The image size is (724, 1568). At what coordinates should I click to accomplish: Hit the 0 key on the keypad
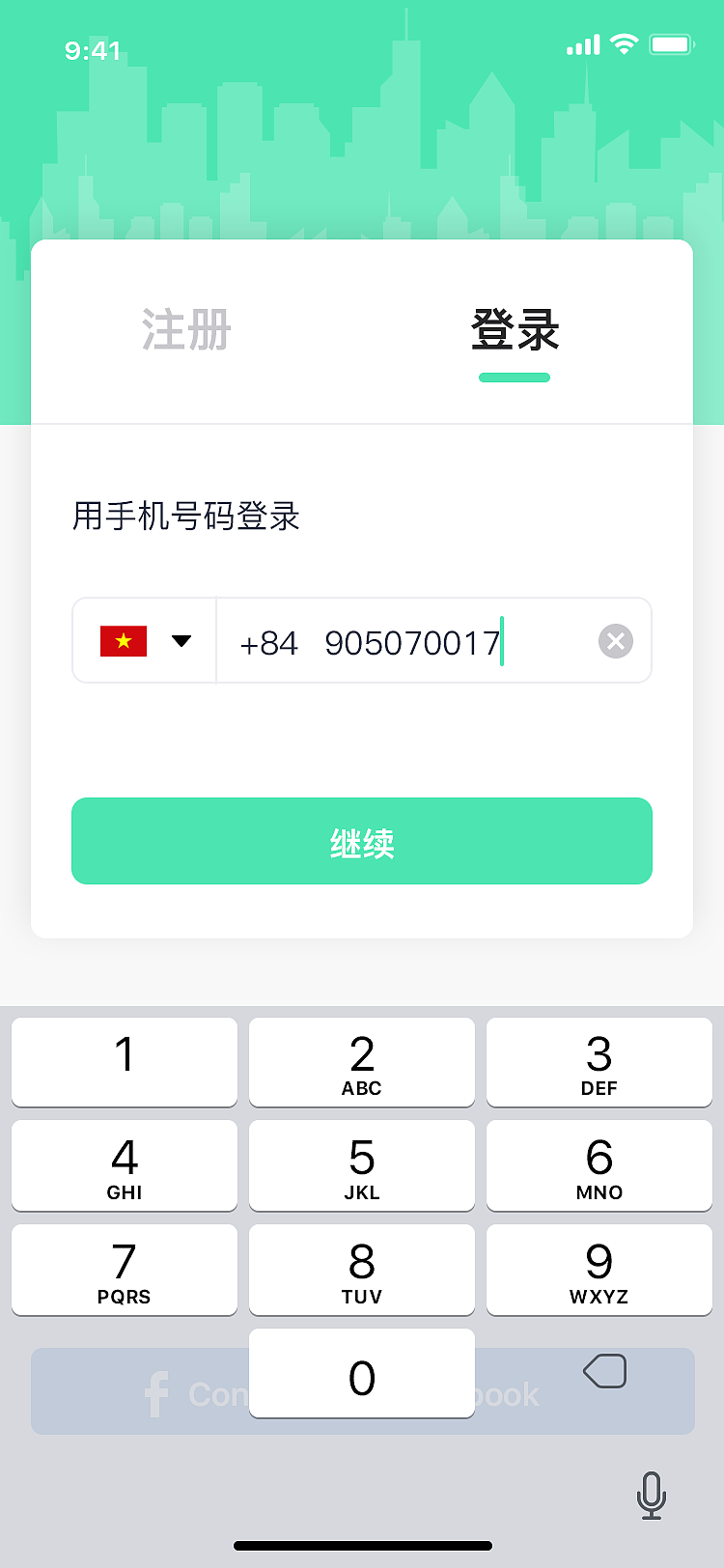coord(362,1374)
